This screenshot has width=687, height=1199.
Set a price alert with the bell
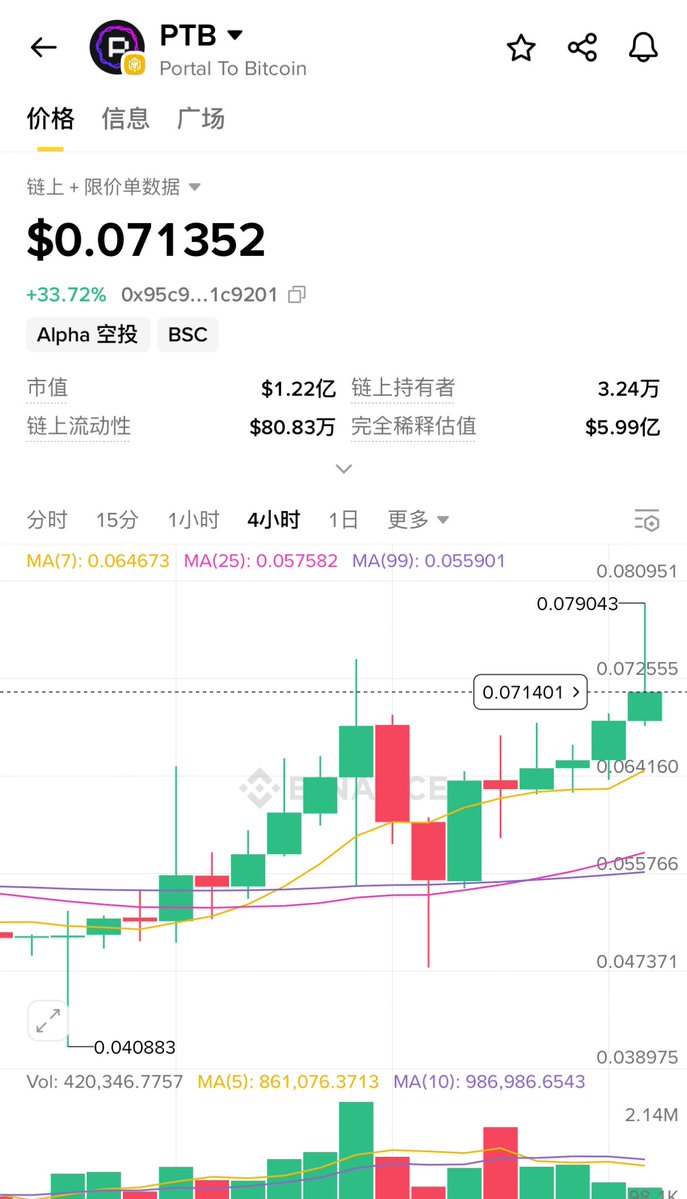[643, 47]
